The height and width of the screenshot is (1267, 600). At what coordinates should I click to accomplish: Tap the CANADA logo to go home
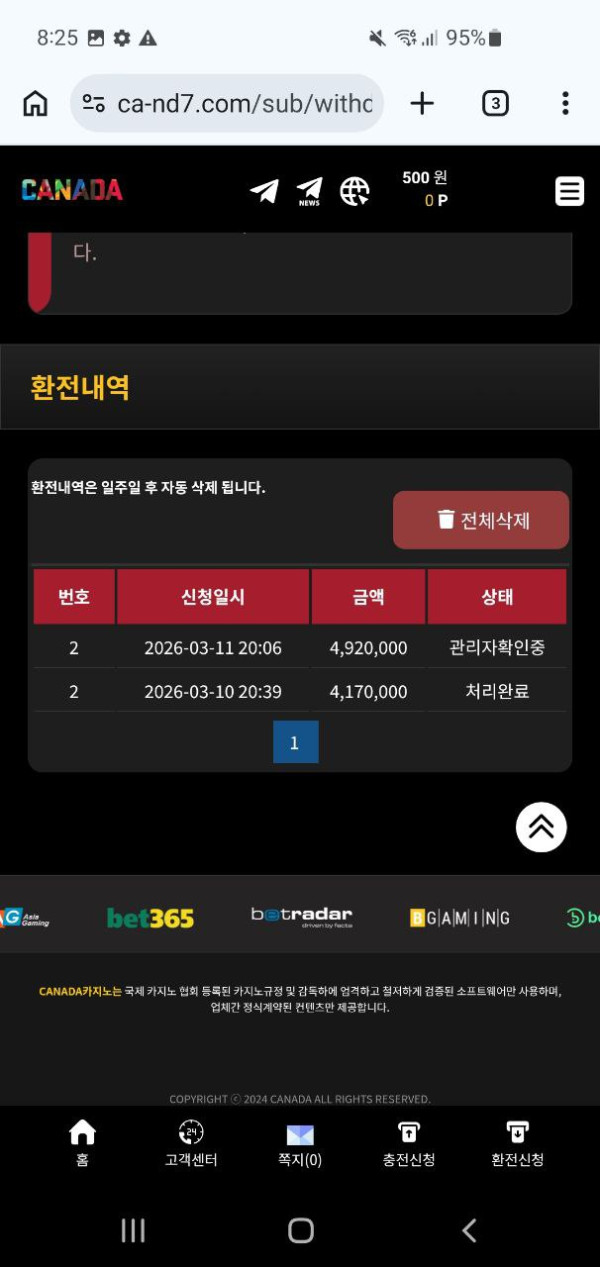72,190
